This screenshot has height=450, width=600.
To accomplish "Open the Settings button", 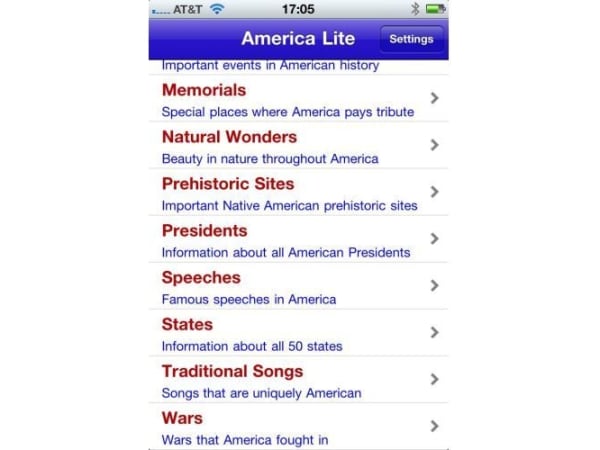I will click(x=411, y=39).
